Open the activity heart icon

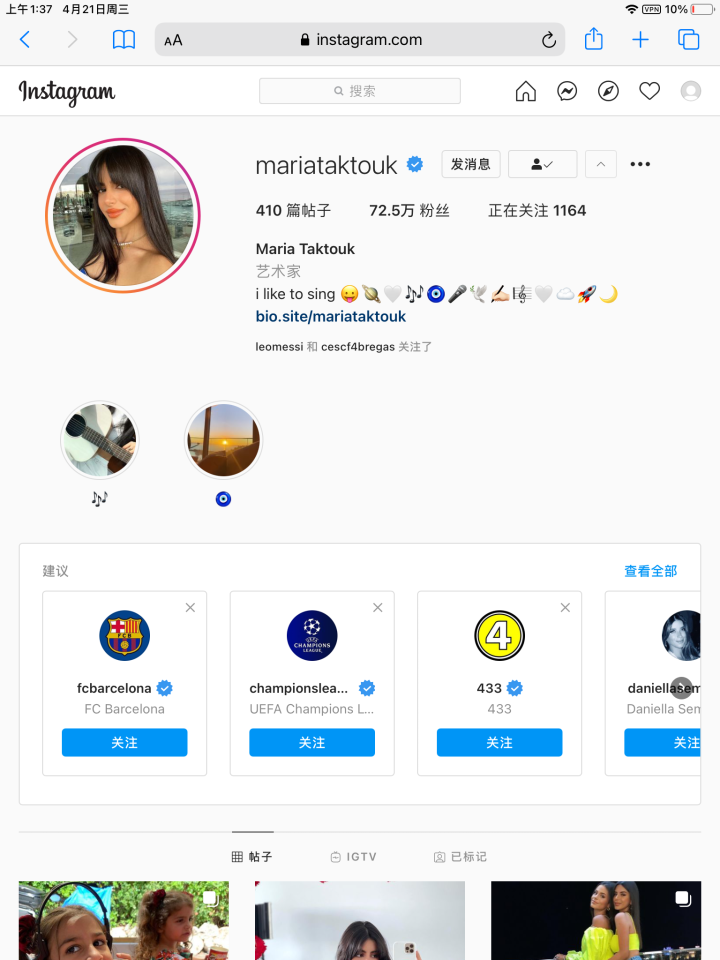point(650,91)
